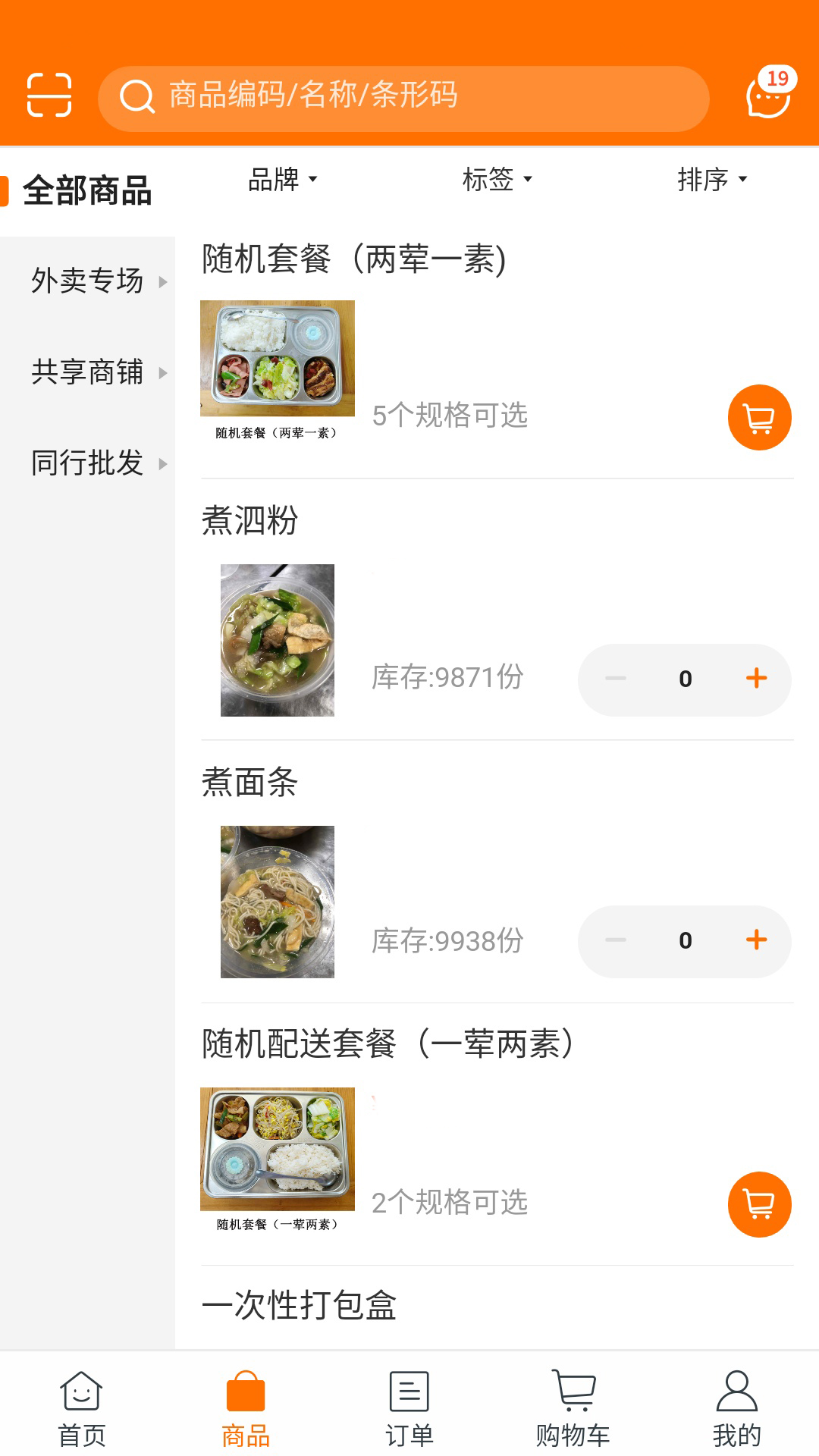Add 随机套餐（两荤一素) to cart
The image size is (819, 1456).
759,418
